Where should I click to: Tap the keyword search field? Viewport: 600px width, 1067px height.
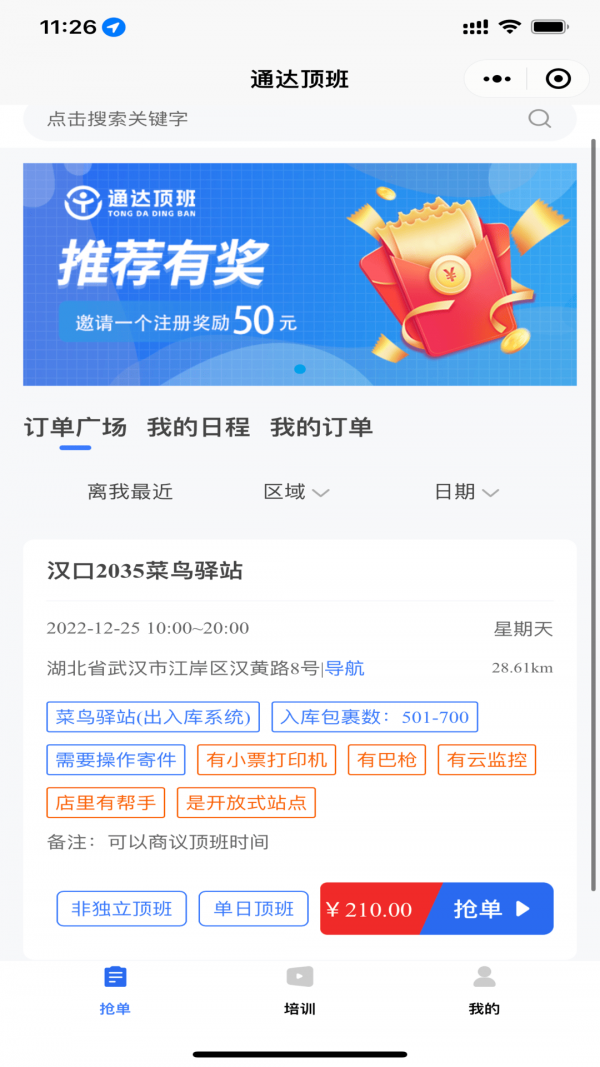coord(280,119)
